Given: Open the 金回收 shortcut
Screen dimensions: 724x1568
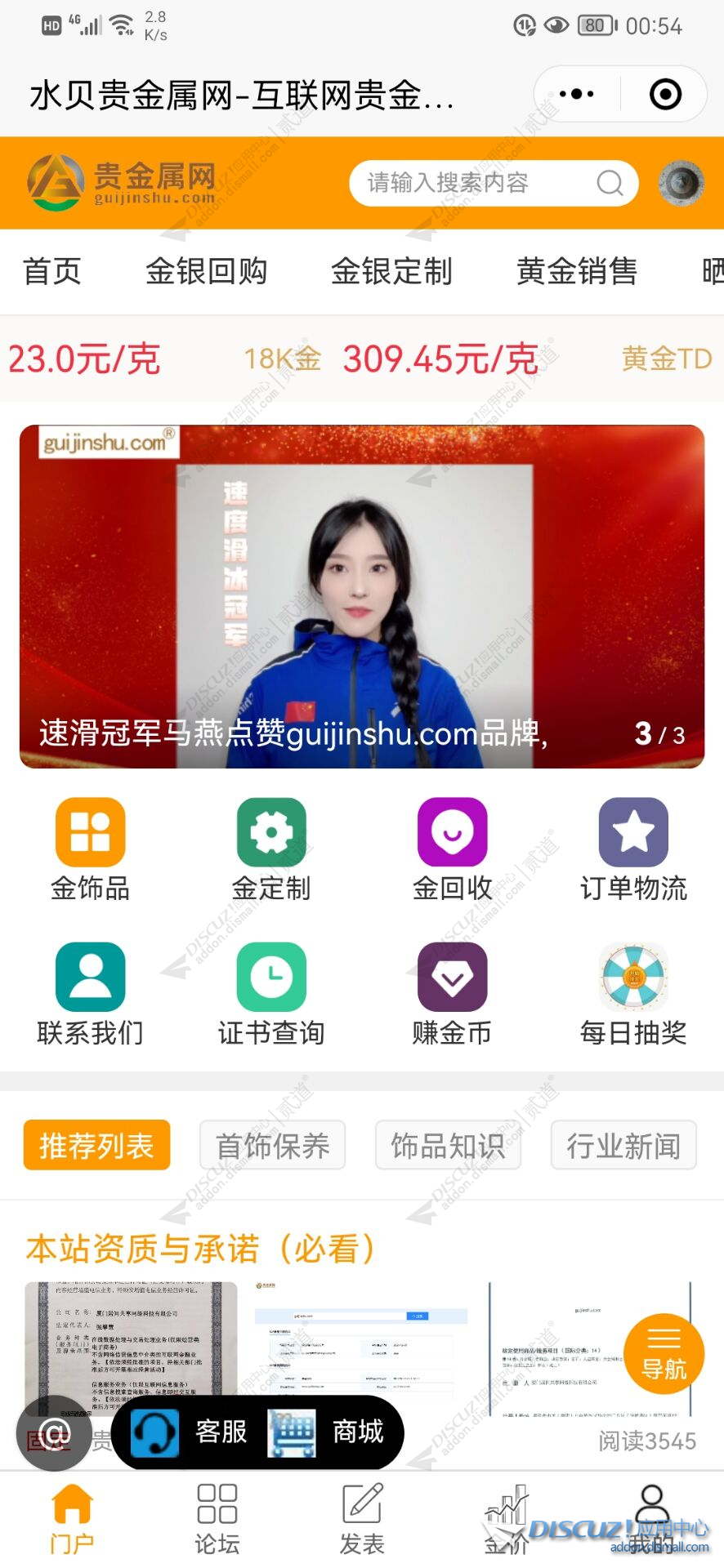Looking at the screenshot, I should (452, 849).
